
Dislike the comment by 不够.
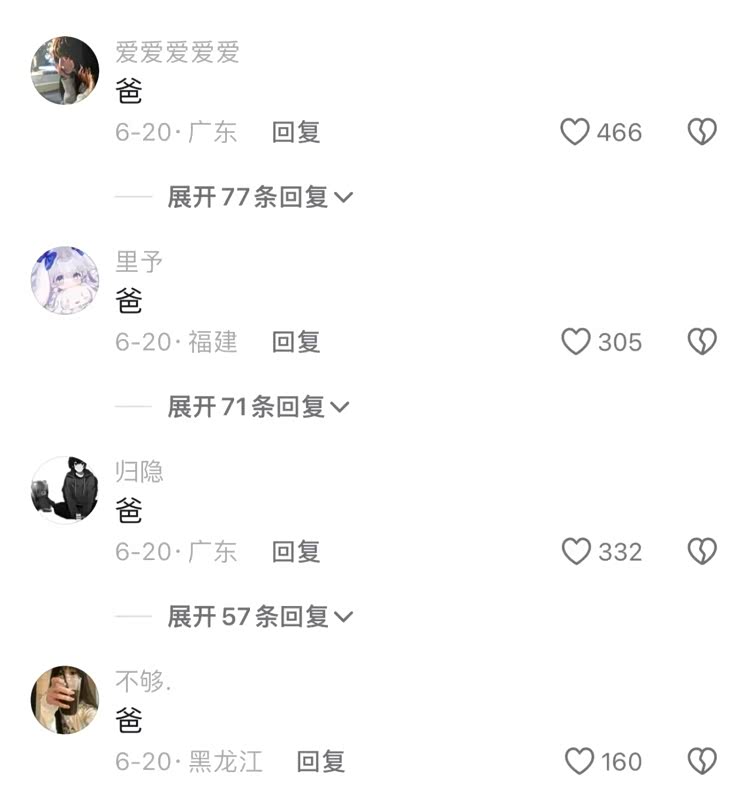pos(702,761)
